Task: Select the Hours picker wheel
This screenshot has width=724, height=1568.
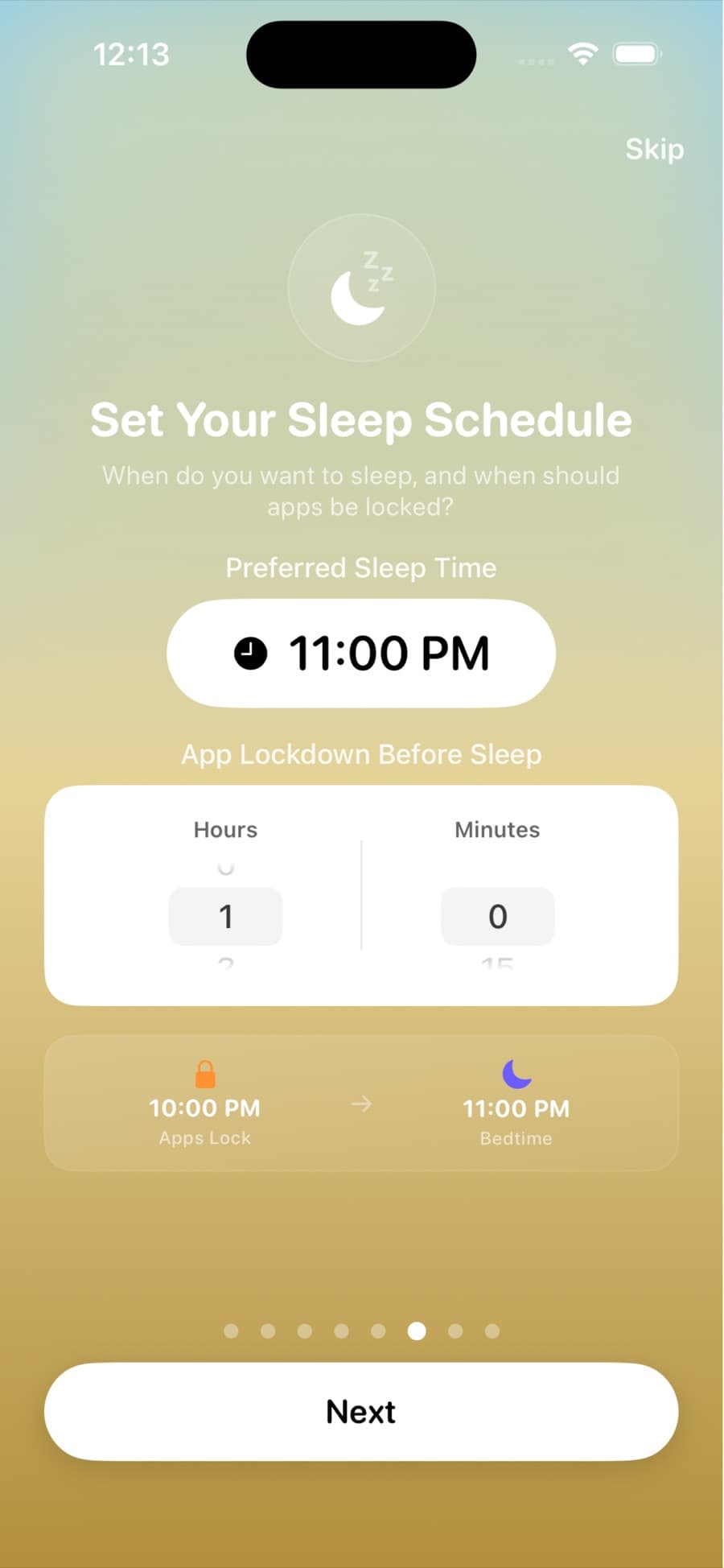Action: [225, 916]
